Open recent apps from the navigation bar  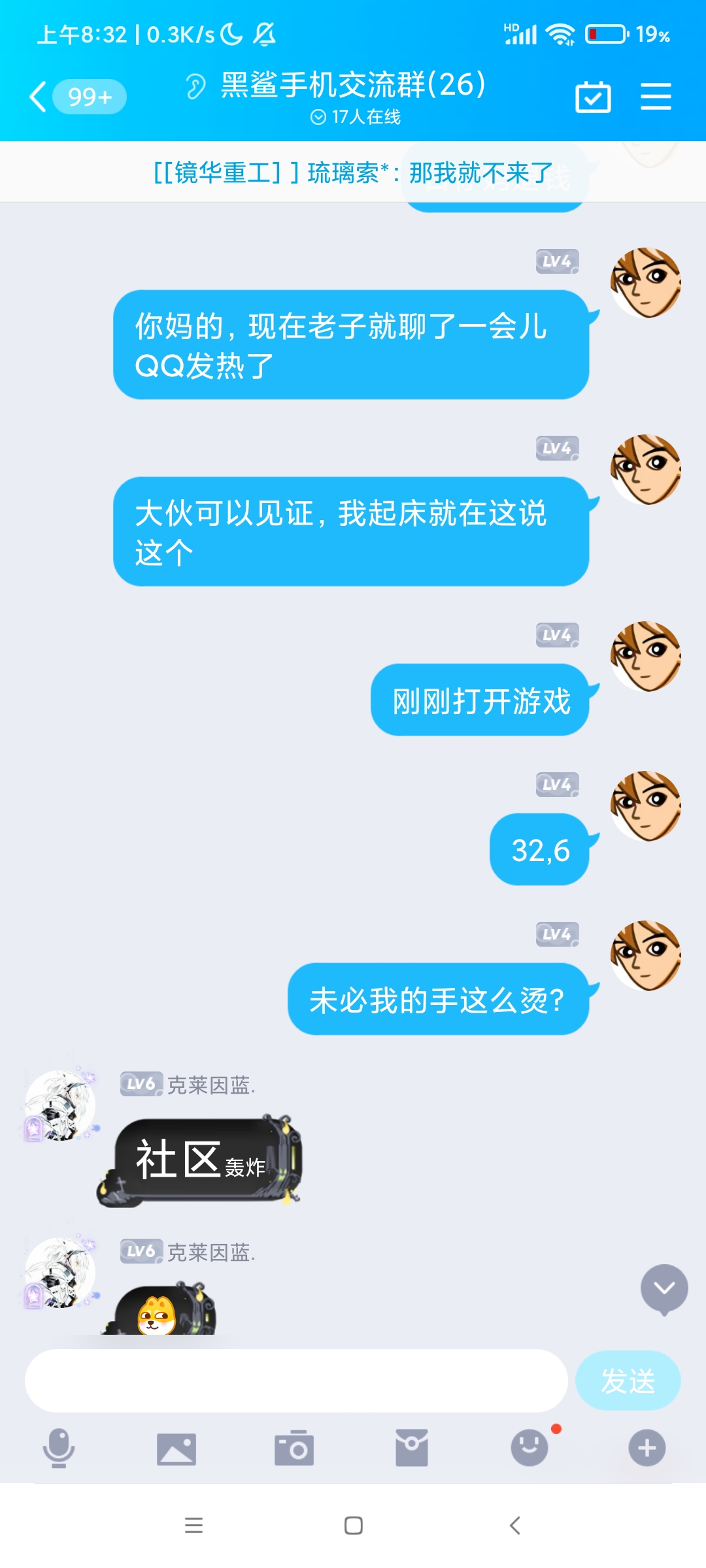tap(193, 1526)
